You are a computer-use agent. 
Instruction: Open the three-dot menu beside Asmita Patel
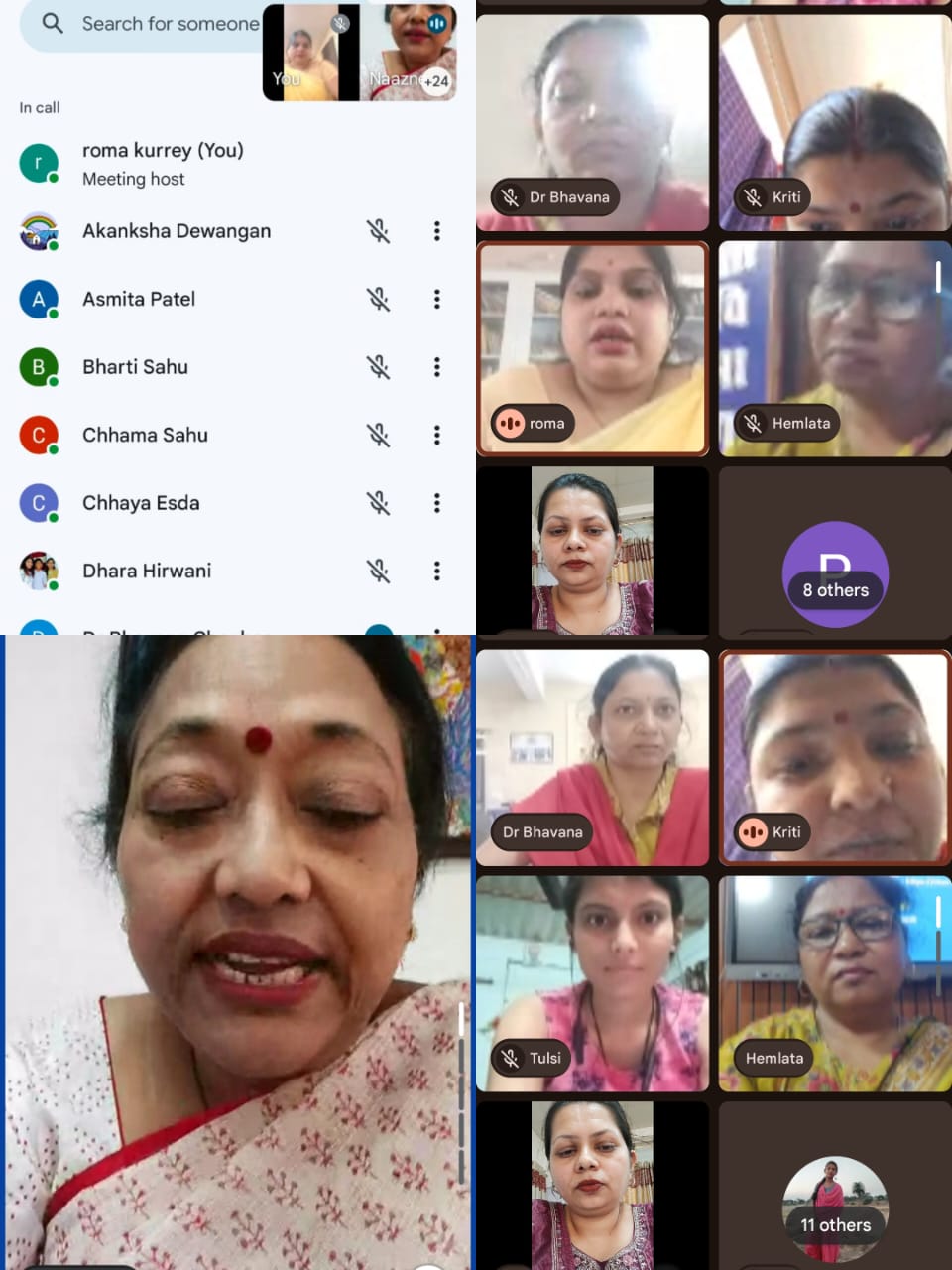click(x=437, y=299)
